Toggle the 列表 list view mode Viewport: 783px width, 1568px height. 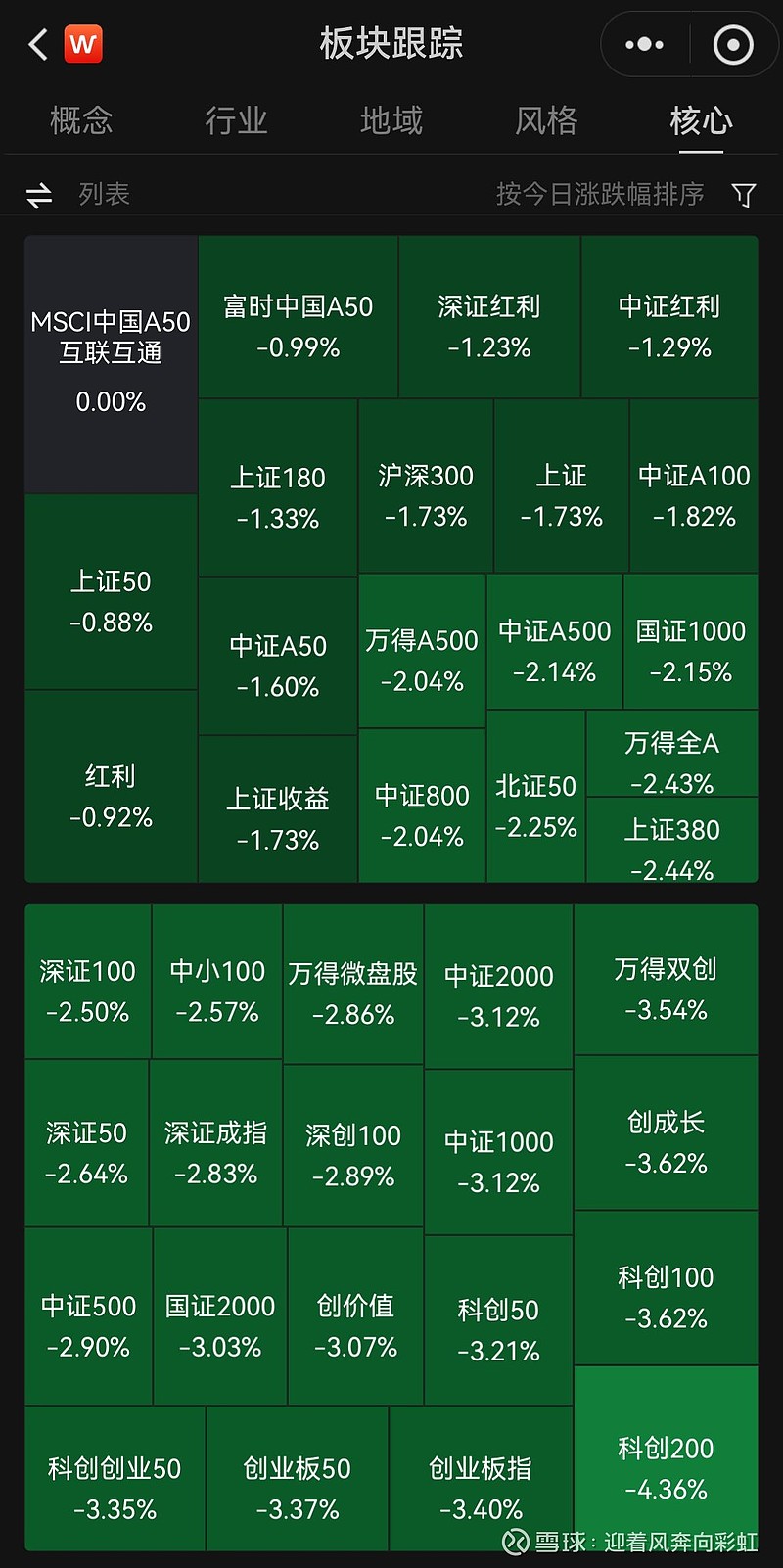[103, 194]
